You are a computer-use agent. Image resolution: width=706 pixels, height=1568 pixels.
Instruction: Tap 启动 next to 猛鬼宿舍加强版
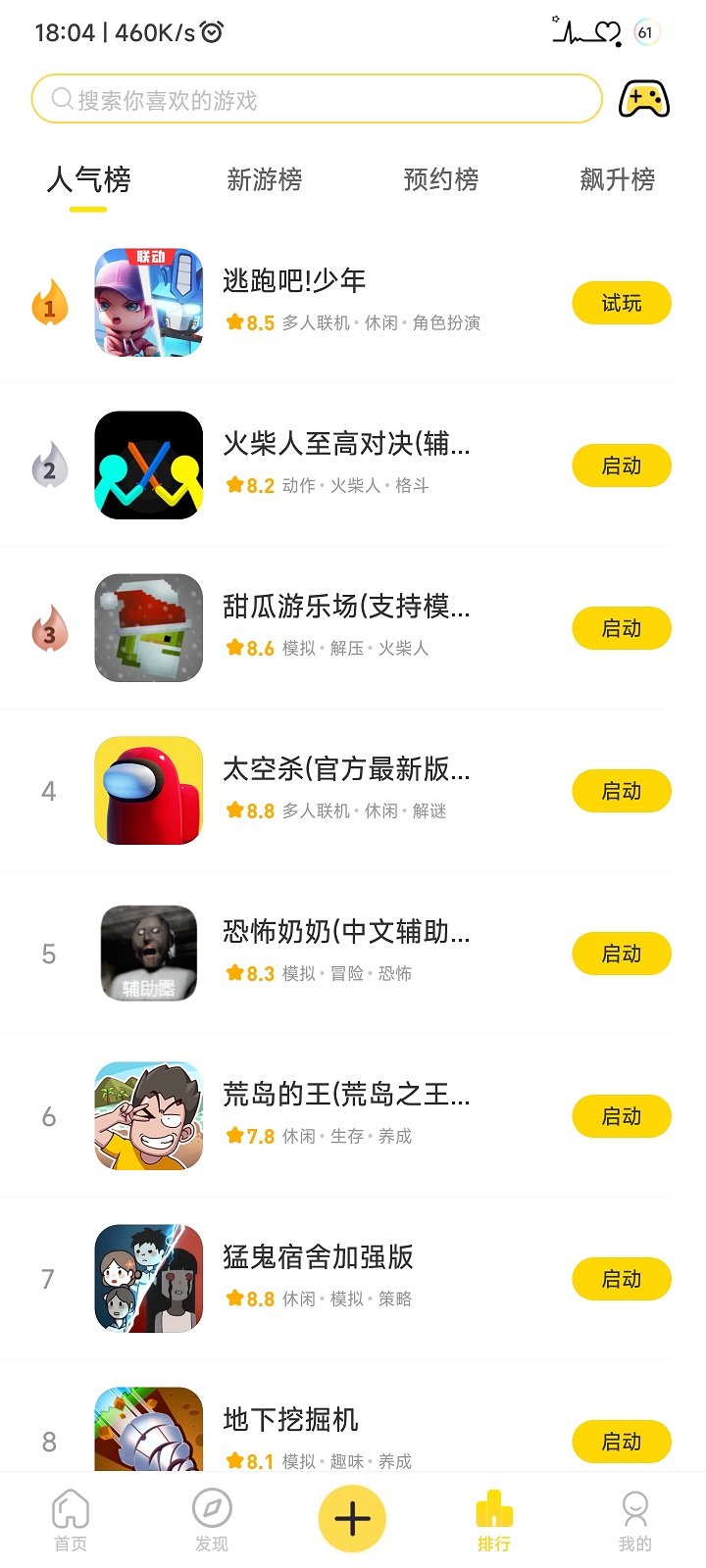tap(621, 1279)
